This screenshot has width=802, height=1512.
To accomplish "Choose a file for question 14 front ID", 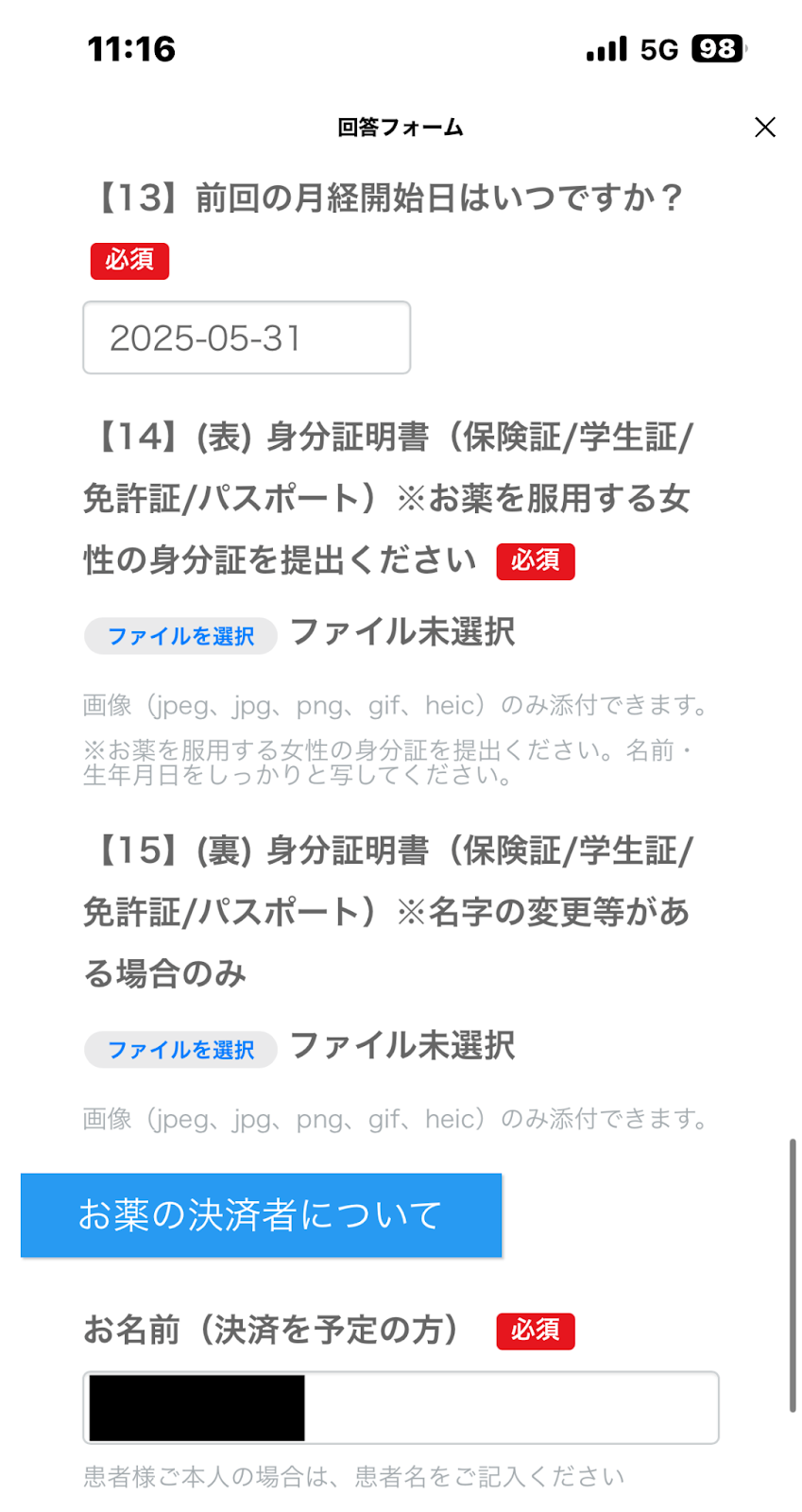I will click(180, 636).
